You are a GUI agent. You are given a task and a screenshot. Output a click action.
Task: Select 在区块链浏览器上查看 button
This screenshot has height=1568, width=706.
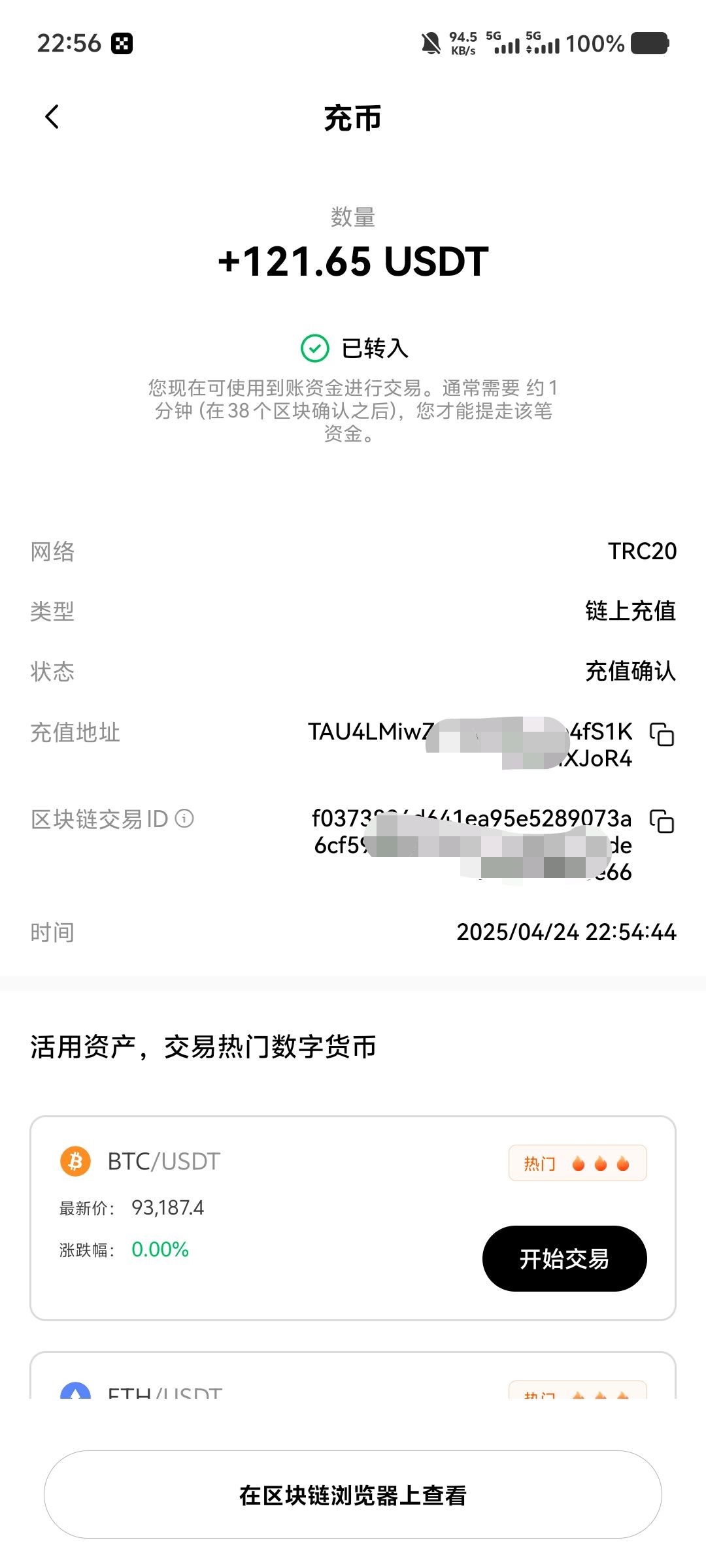coord(353,1495)
